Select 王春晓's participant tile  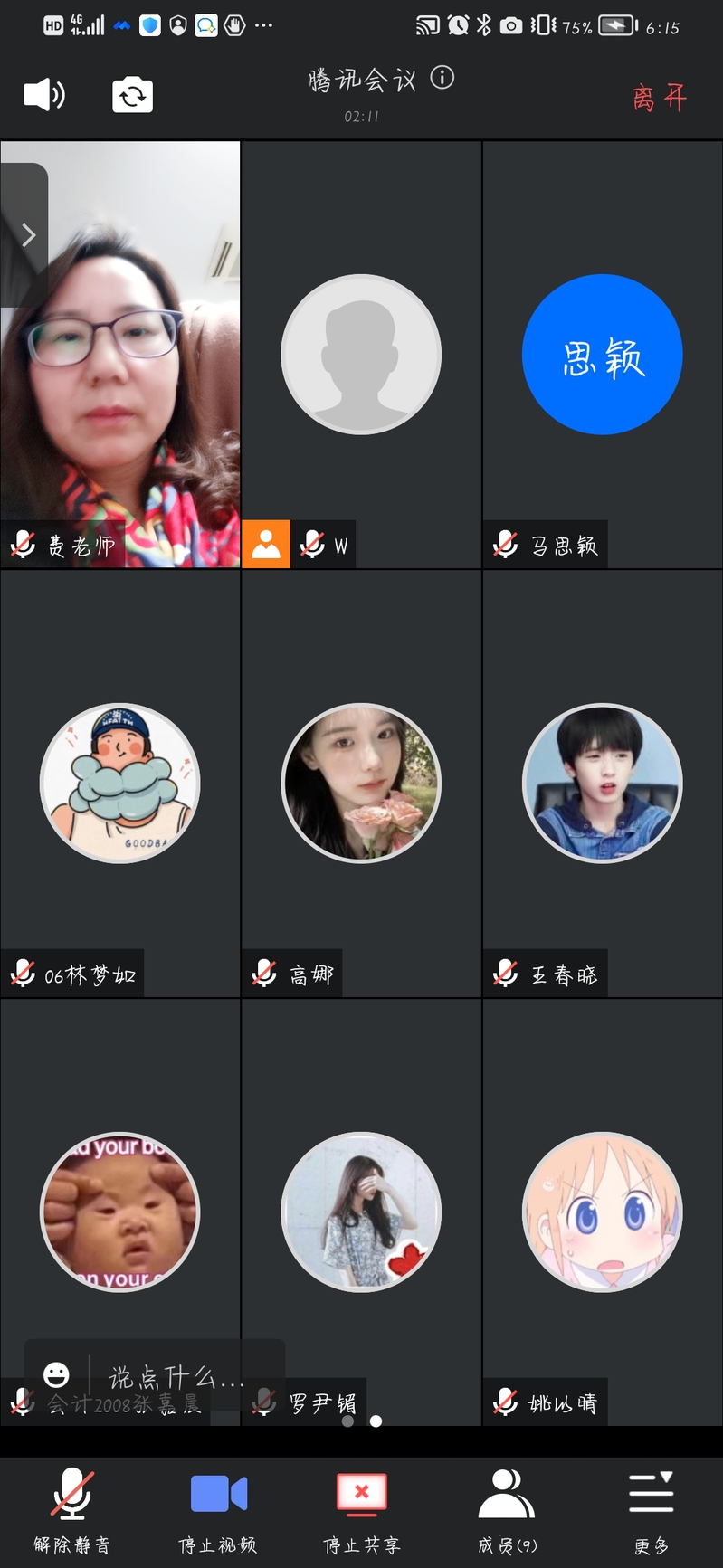click(603, 783)
